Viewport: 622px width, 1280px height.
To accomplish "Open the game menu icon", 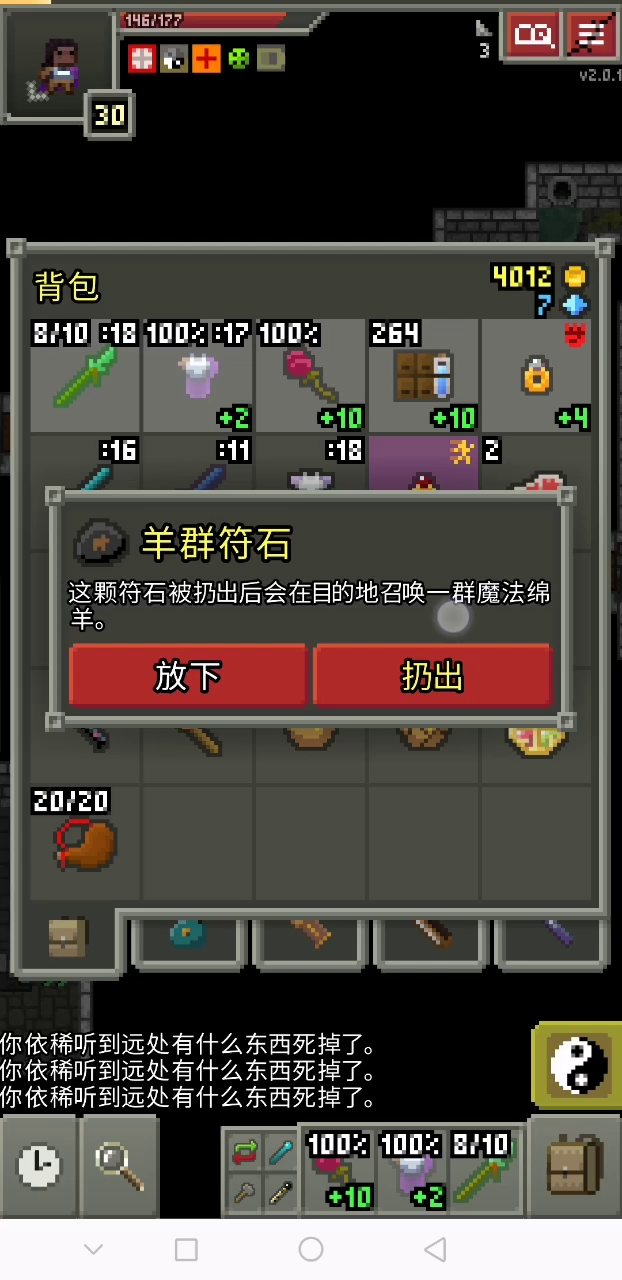I will click(x=591, y=36).
